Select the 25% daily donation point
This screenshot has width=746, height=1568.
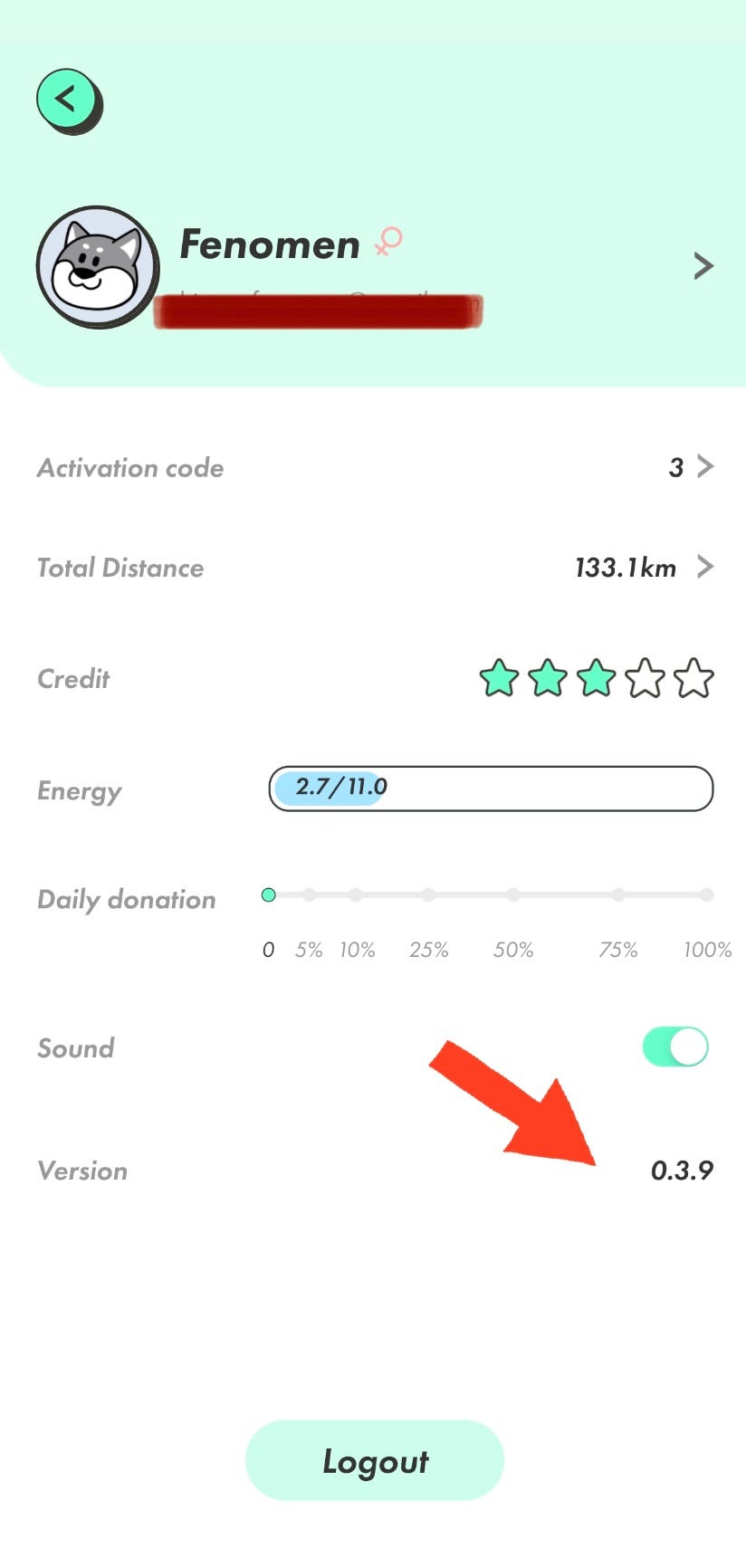coord(428,895)
